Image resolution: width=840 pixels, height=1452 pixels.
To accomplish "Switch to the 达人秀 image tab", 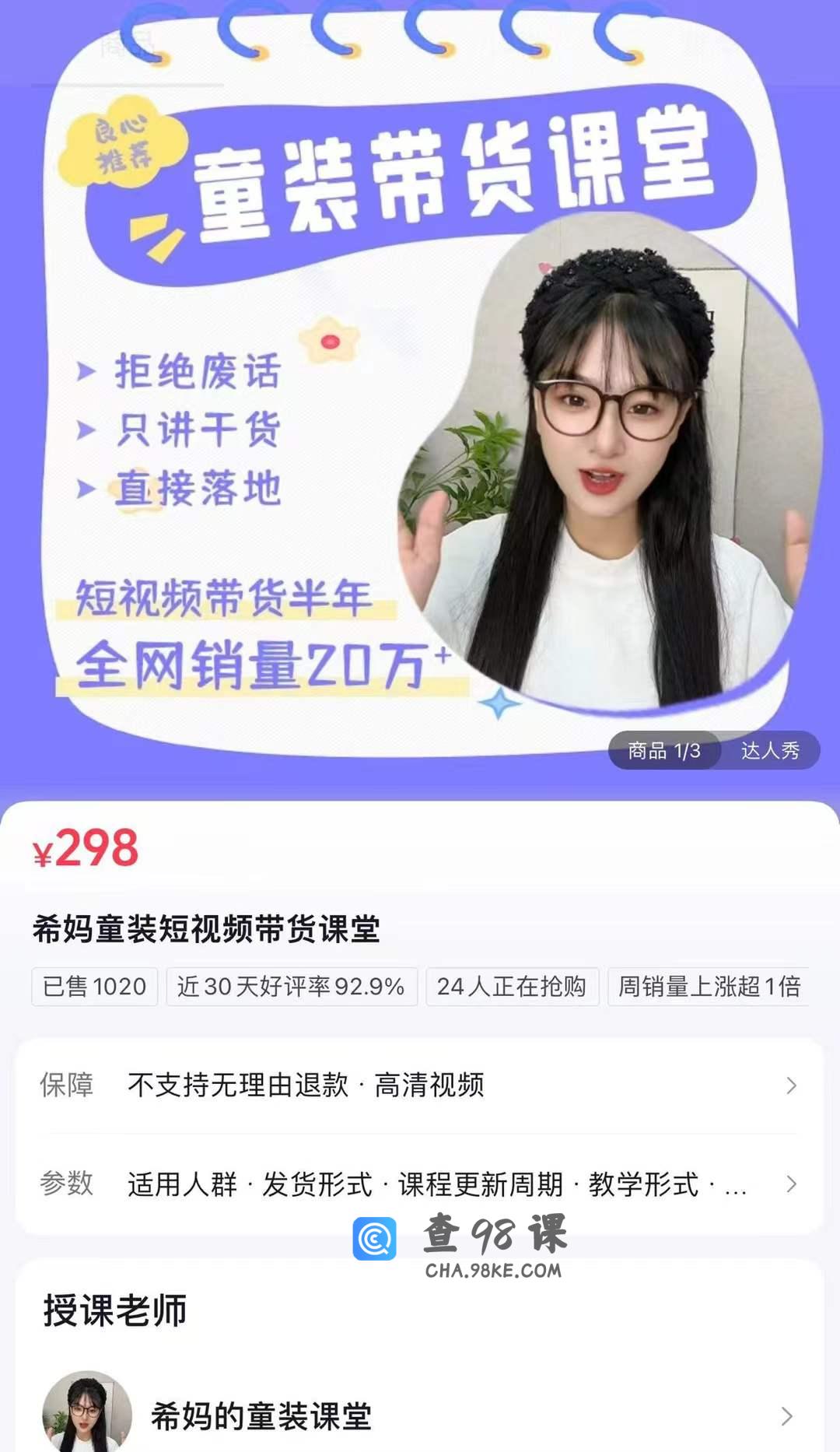I will tap(770, 751).
